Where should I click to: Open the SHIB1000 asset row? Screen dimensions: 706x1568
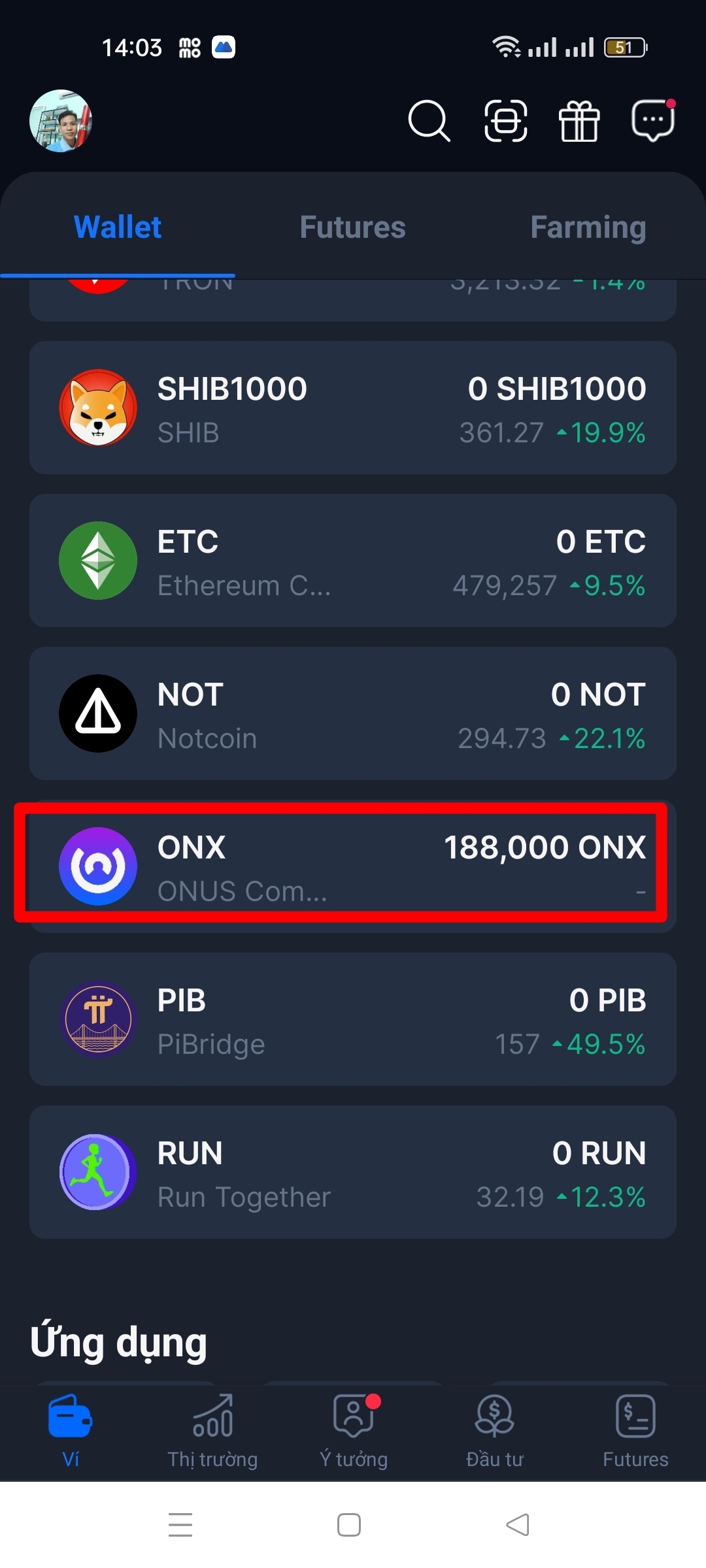[x=353, y=408]
